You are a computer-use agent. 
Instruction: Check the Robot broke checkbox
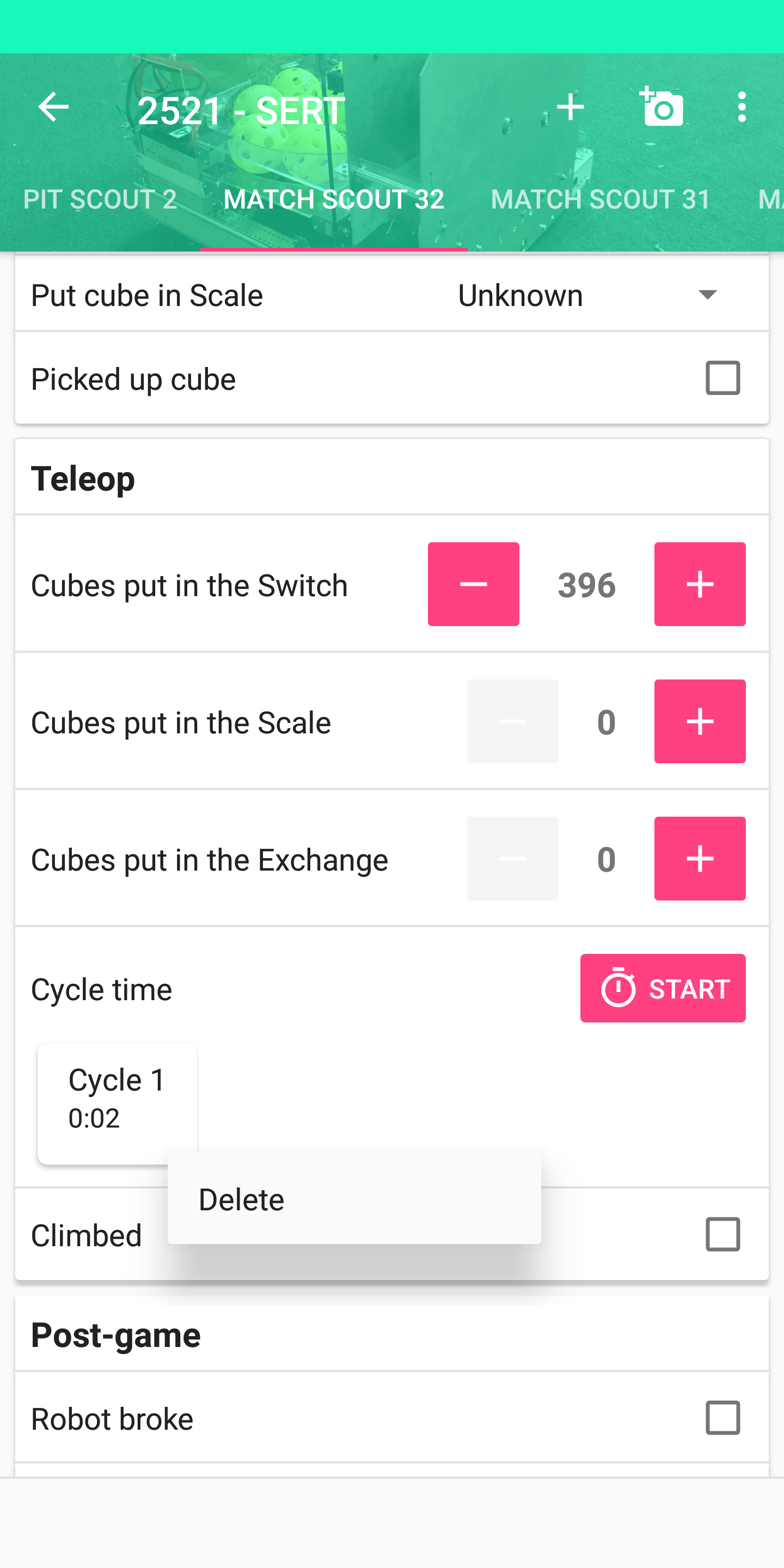coord(722,1418)
